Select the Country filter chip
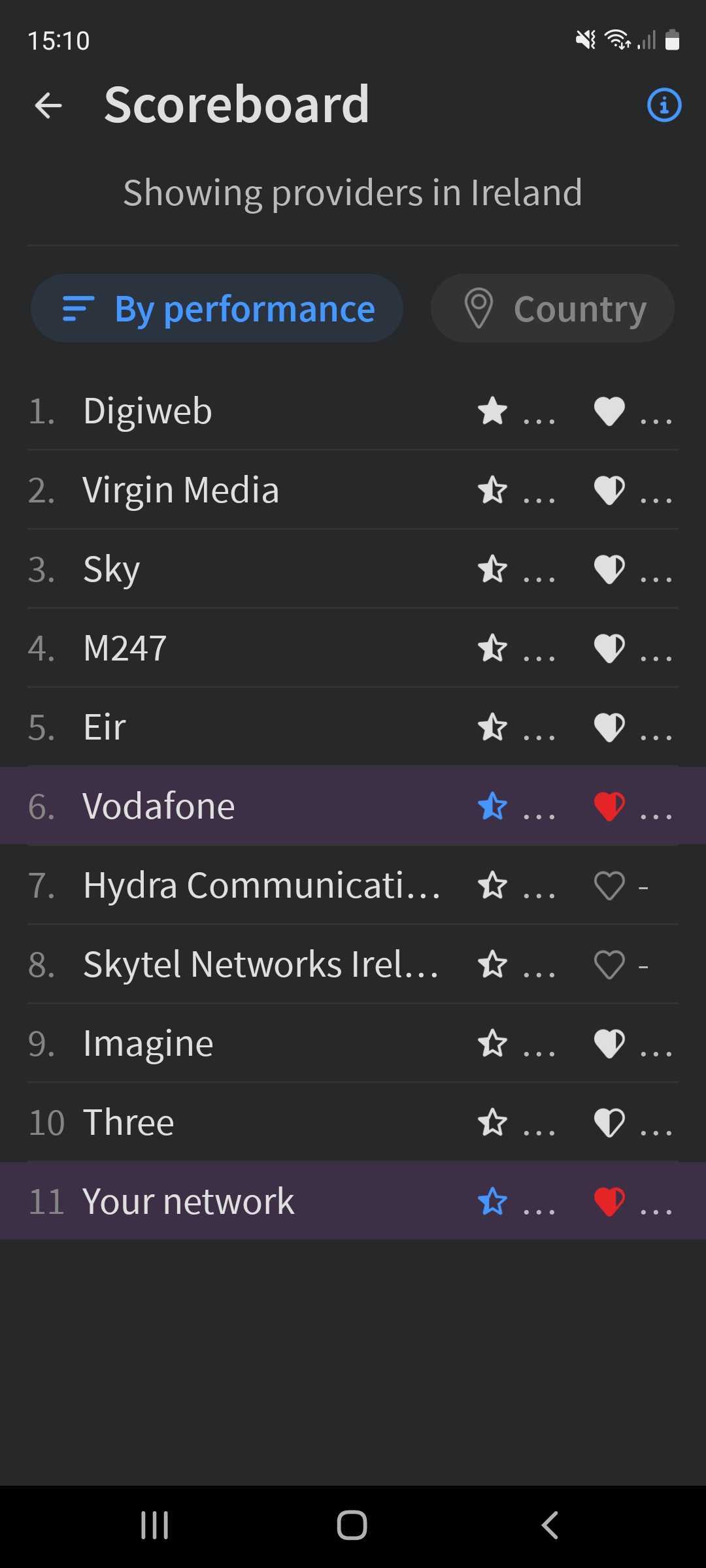706x1568 pixels. tap(552, 308)
